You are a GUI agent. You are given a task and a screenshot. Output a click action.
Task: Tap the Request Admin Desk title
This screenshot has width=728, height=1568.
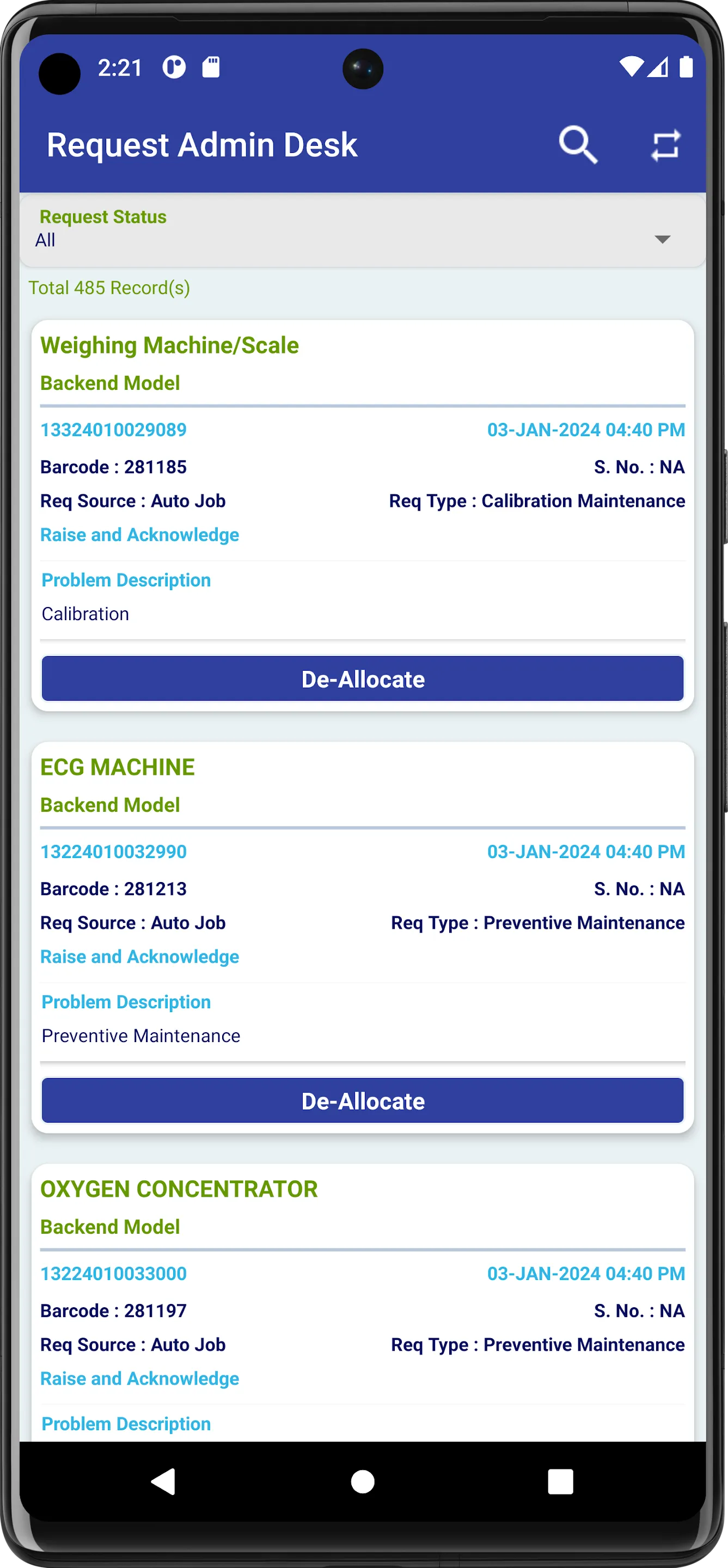pyautogui.click(x=201, y=145)
